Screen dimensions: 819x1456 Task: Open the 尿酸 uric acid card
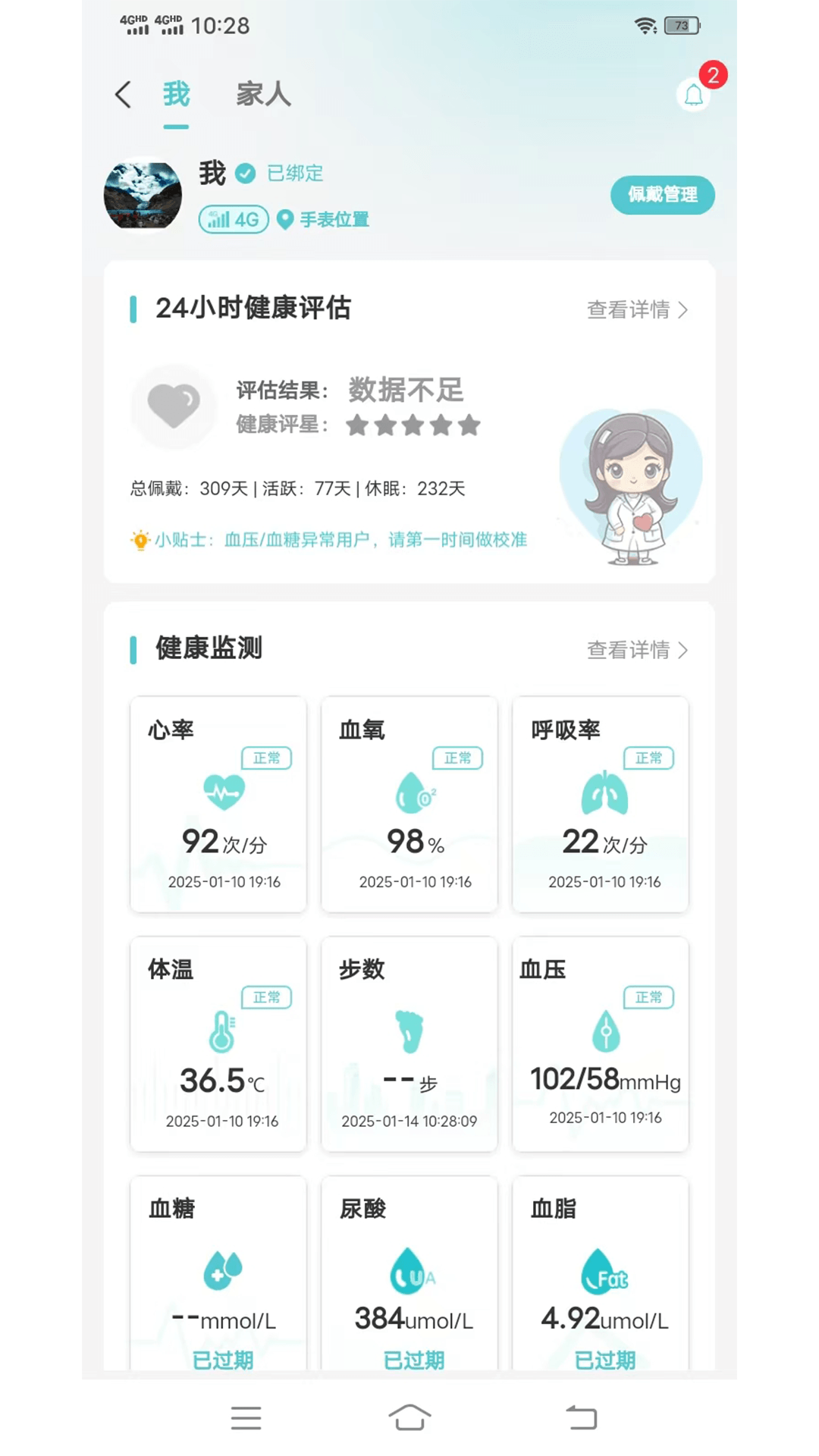[409, 1274]
